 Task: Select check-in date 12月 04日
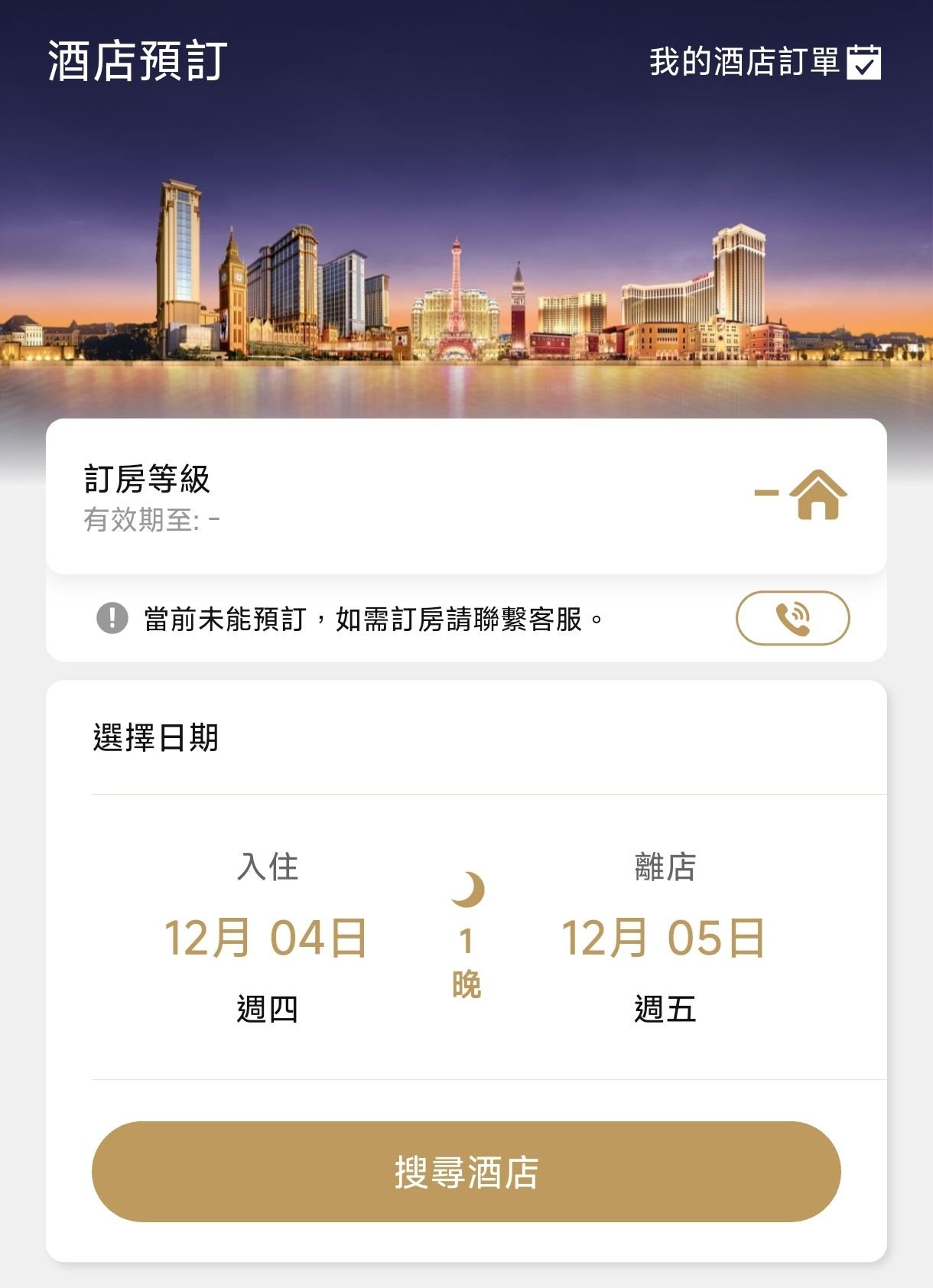click(266, 938)
